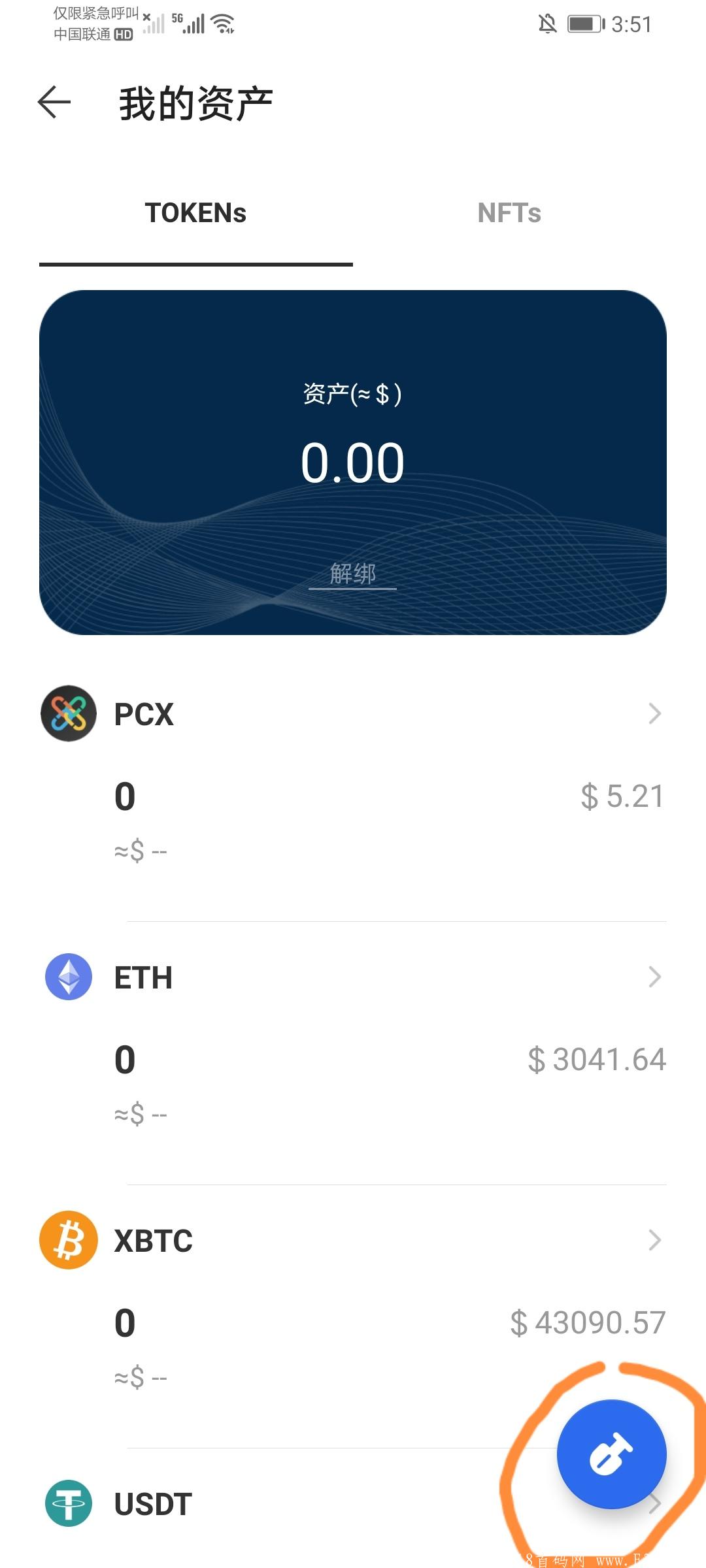Click the 0.00 total asset amount
706x1568 pixels.
pos(353,461)
